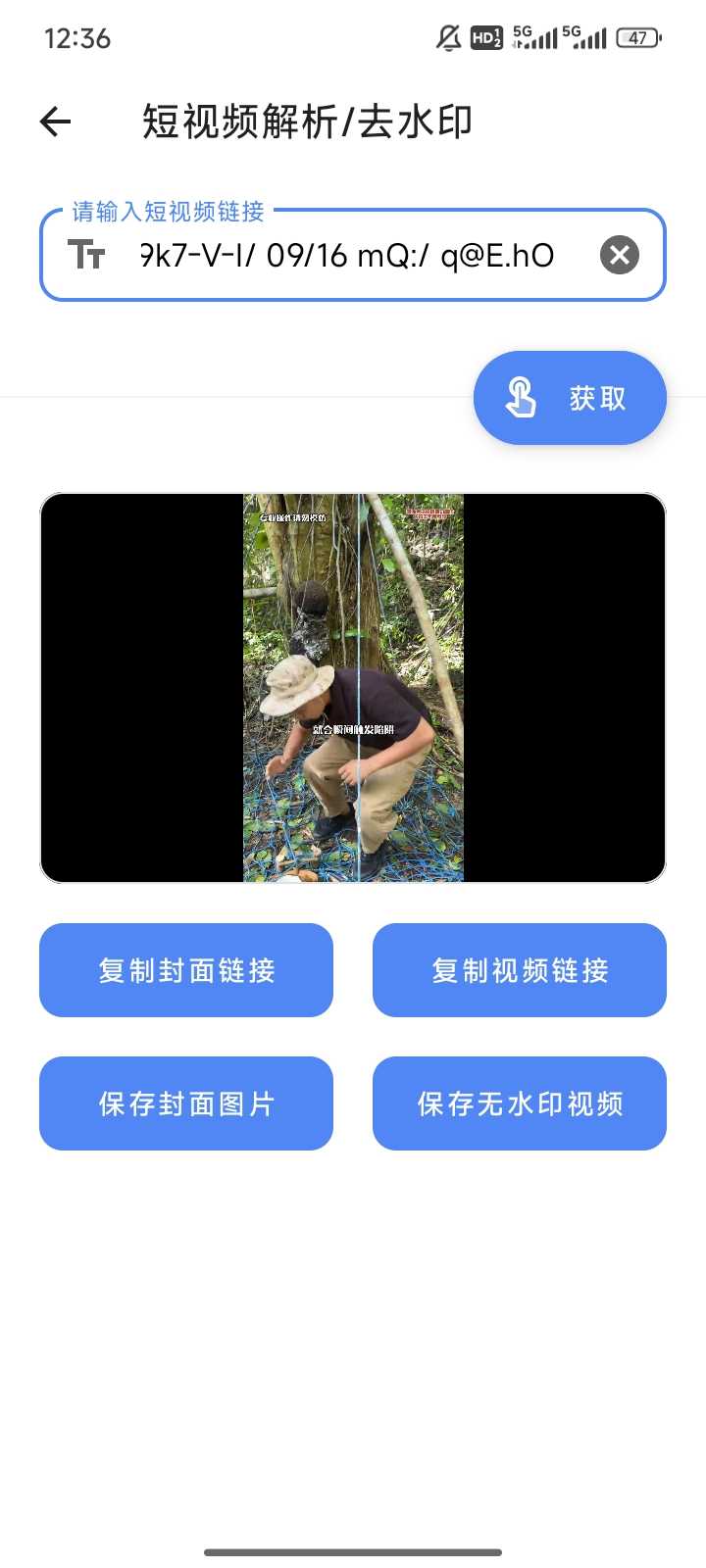Open the parsed video preview
706x1568 pixels.
[353, 688]
